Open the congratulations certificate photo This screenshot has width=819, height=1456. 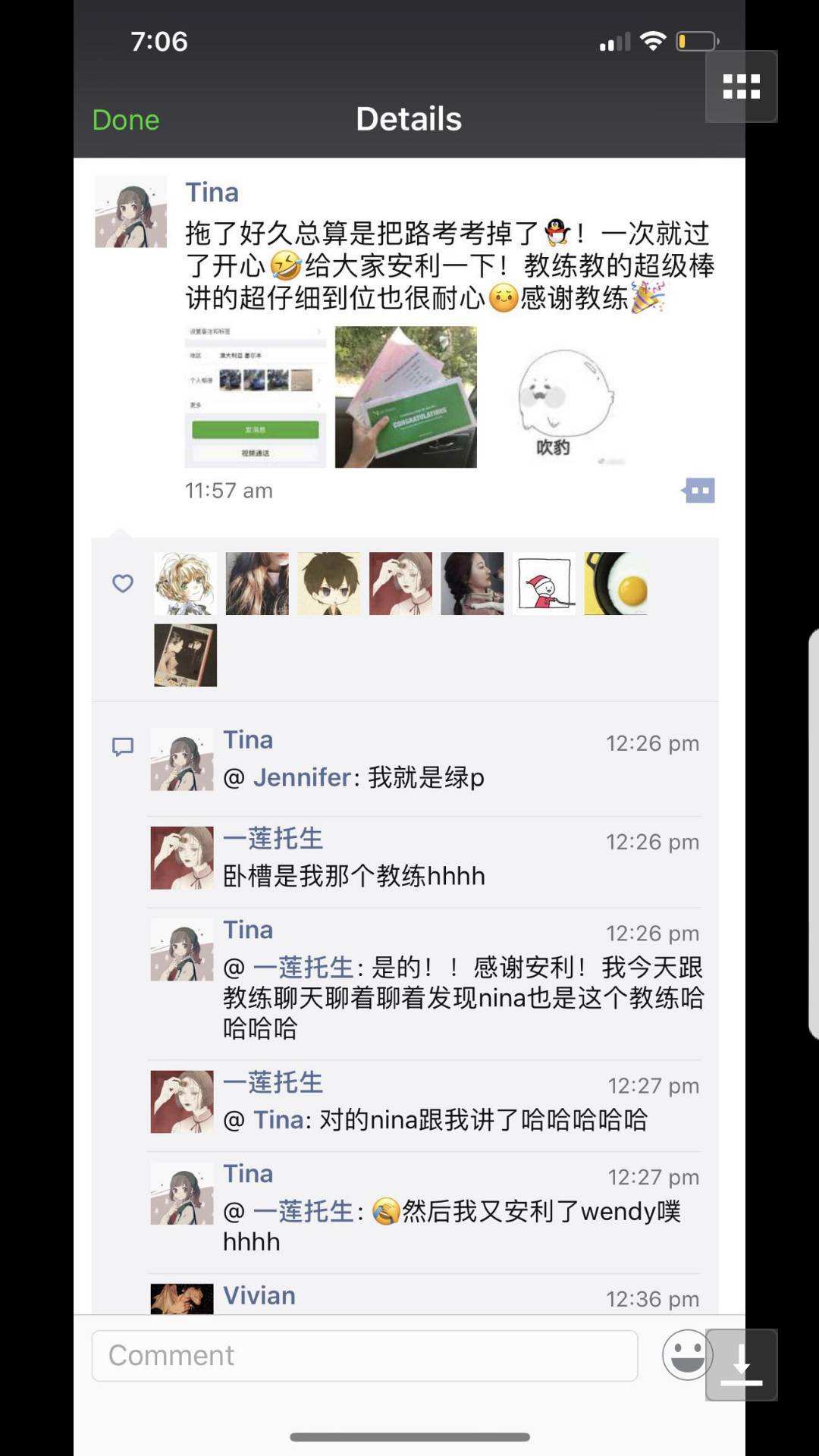406,397
